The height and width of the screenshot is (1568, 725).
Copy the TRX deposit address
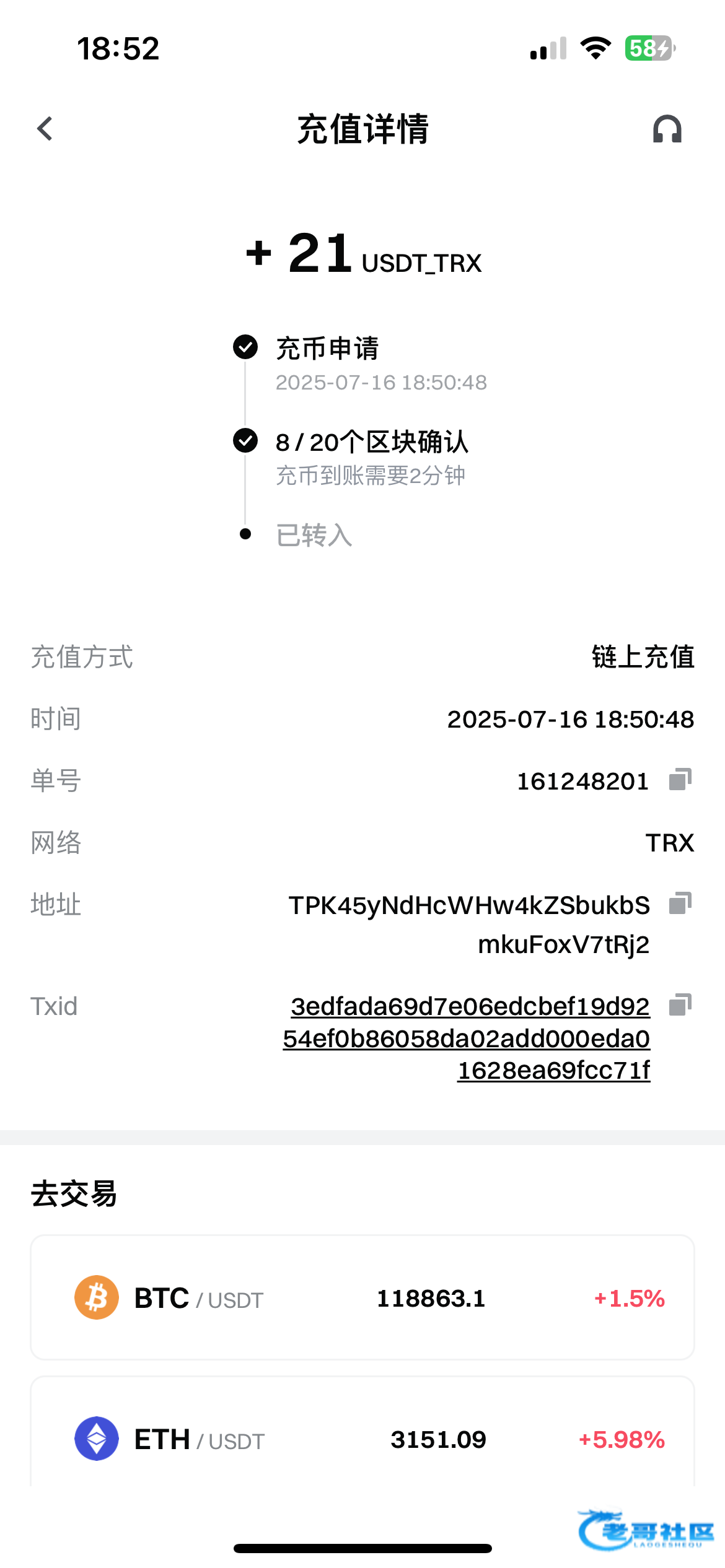tap(680, 904)
